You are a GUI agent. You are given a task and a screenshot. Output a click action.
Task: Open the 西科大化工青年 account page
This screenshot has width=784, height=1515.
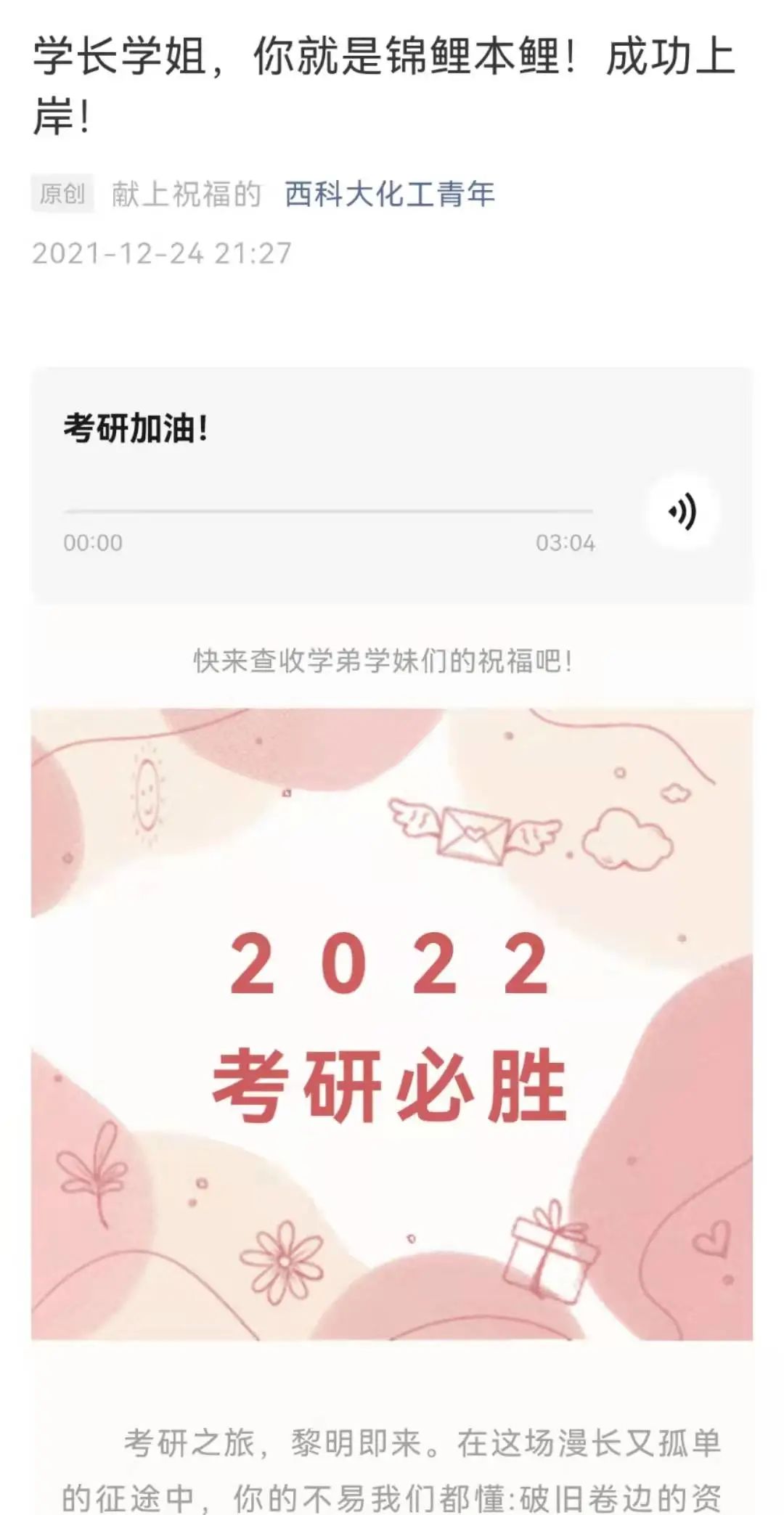coord(390,195)
